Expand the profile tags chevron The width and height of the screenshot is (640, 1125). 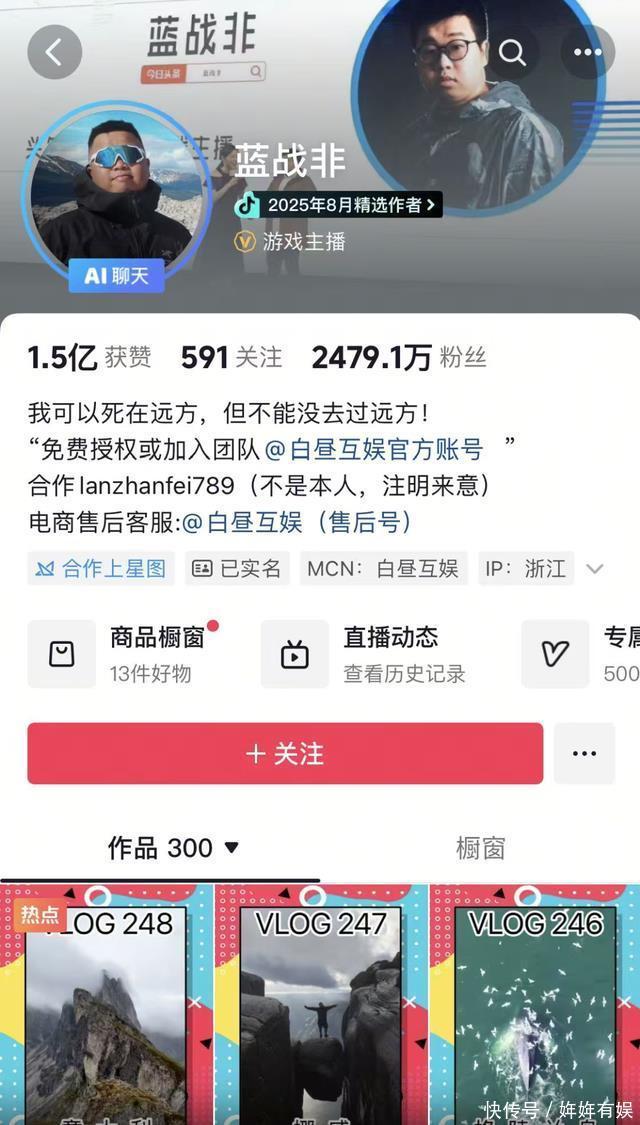coord(594,569)
